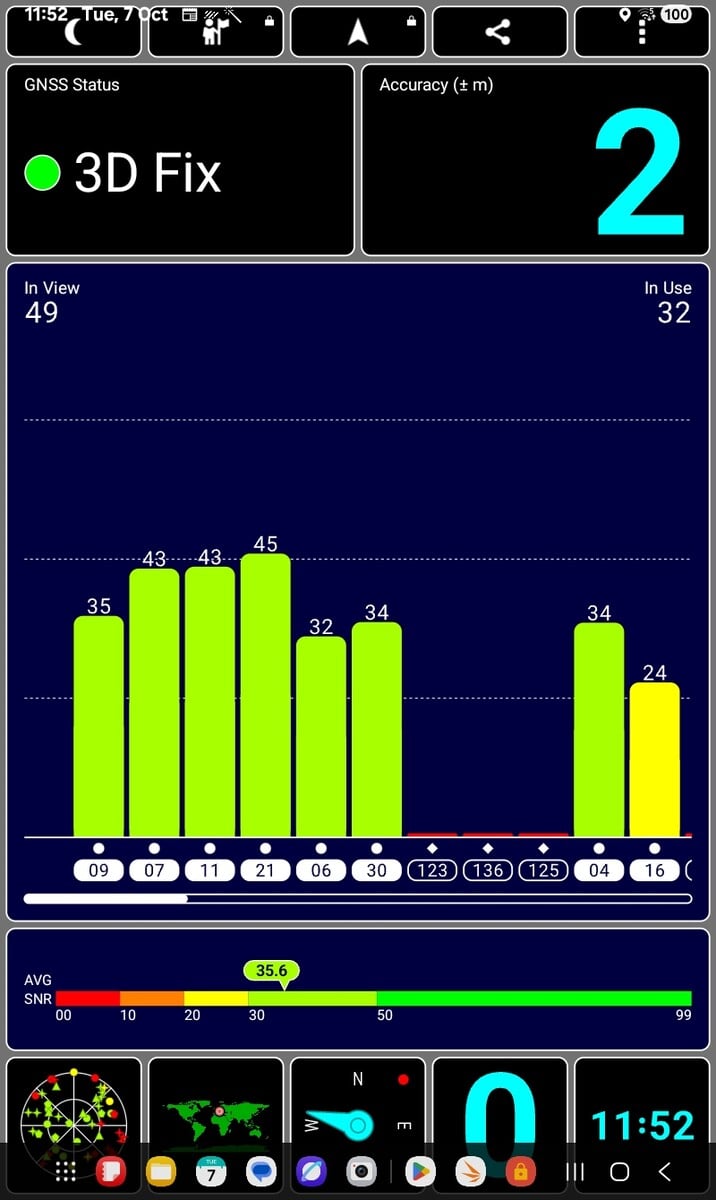Screen dimensions: 716x1200
Task: Tap the satellite chart scrollbar
Action: click(x=357, y=899)
